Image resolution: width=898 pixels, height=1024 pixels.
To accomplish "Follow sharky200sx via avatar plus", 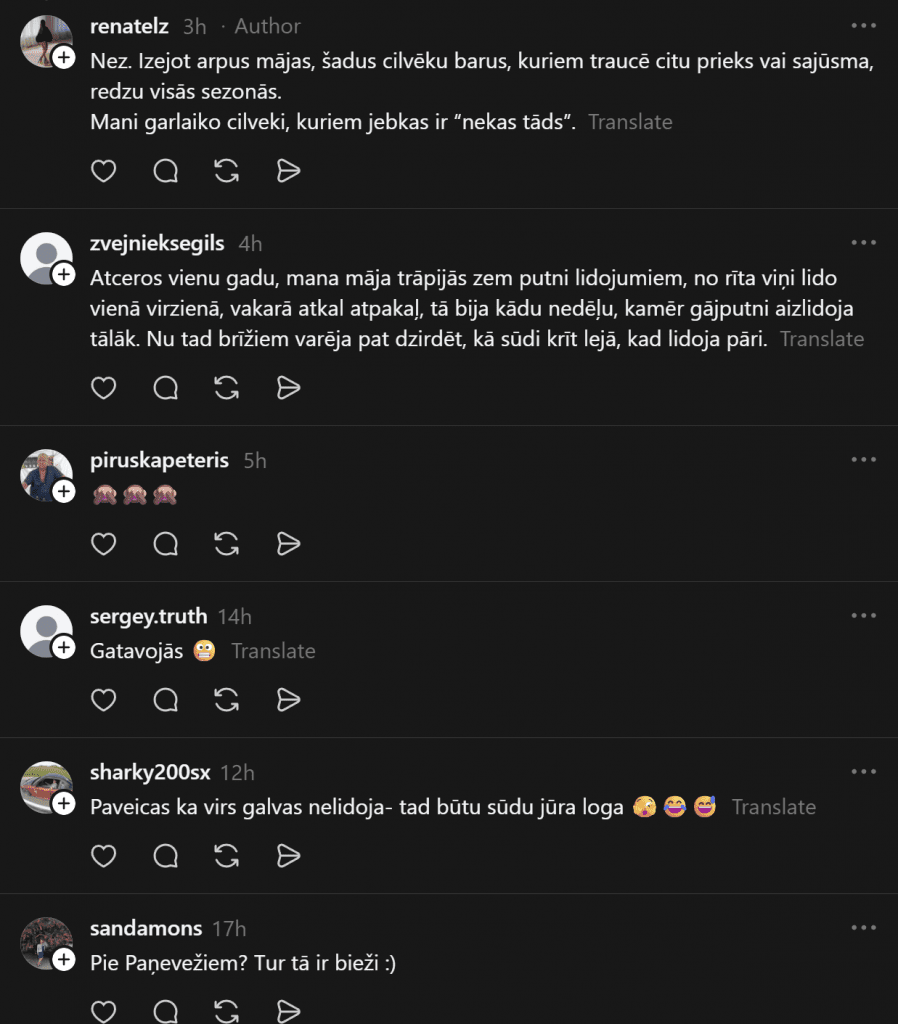I will coord(63,804).
